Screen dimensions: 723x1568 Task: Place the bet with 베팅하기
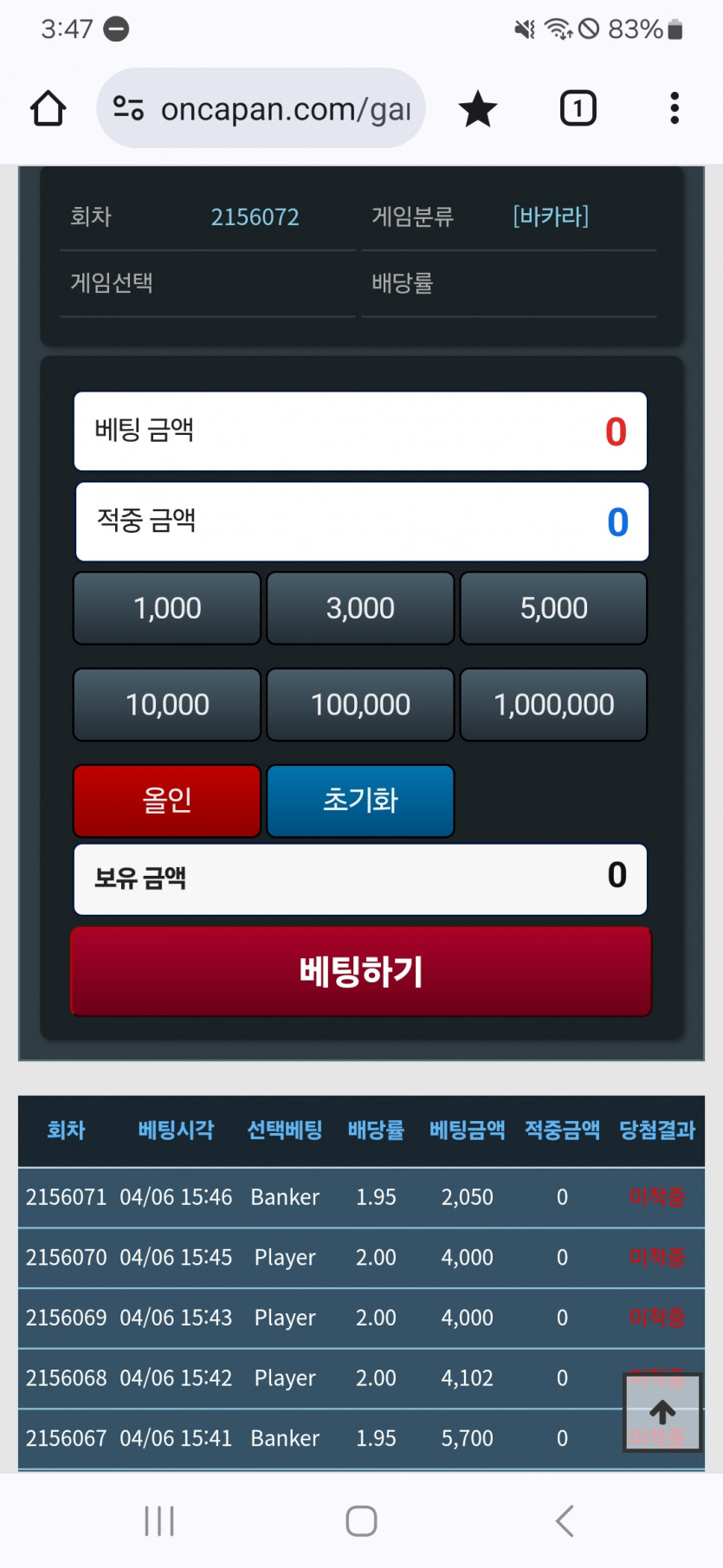pos(361,971)
